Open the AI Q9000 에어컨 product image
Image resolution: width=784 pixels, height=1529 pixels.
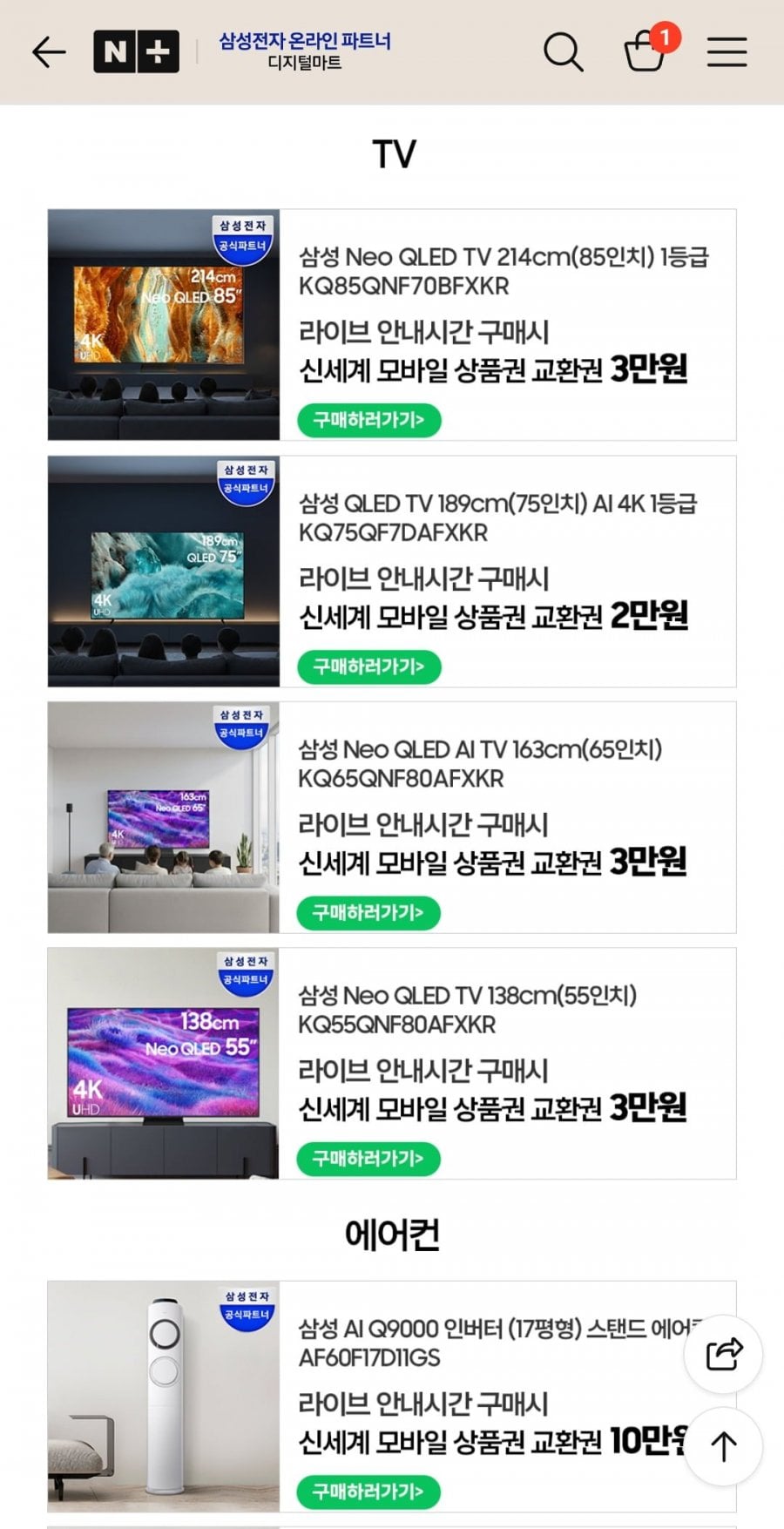click(x=164, y=1396)
